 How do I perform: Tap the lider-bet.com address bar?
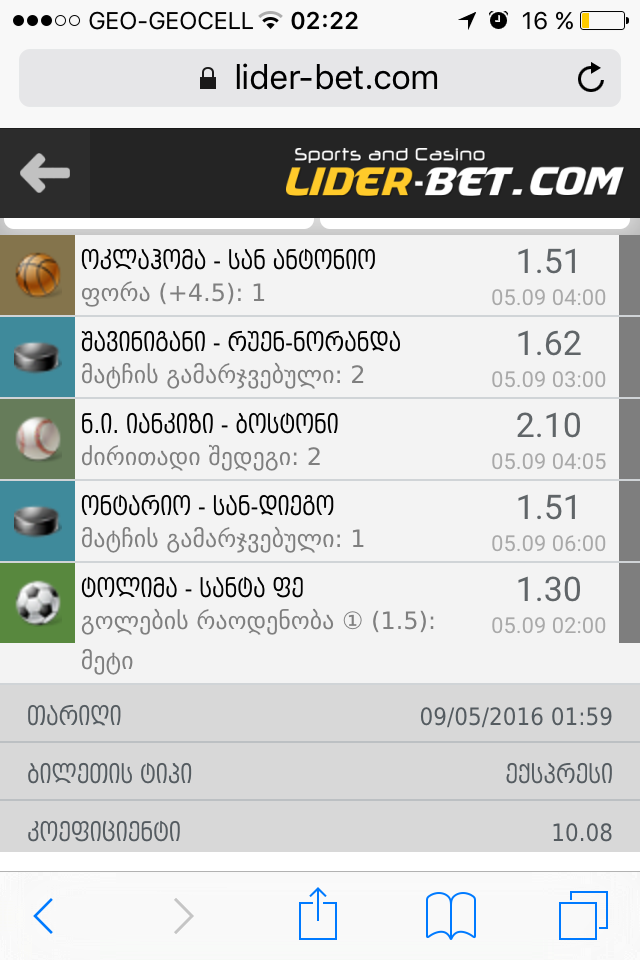tap(320, 78)
